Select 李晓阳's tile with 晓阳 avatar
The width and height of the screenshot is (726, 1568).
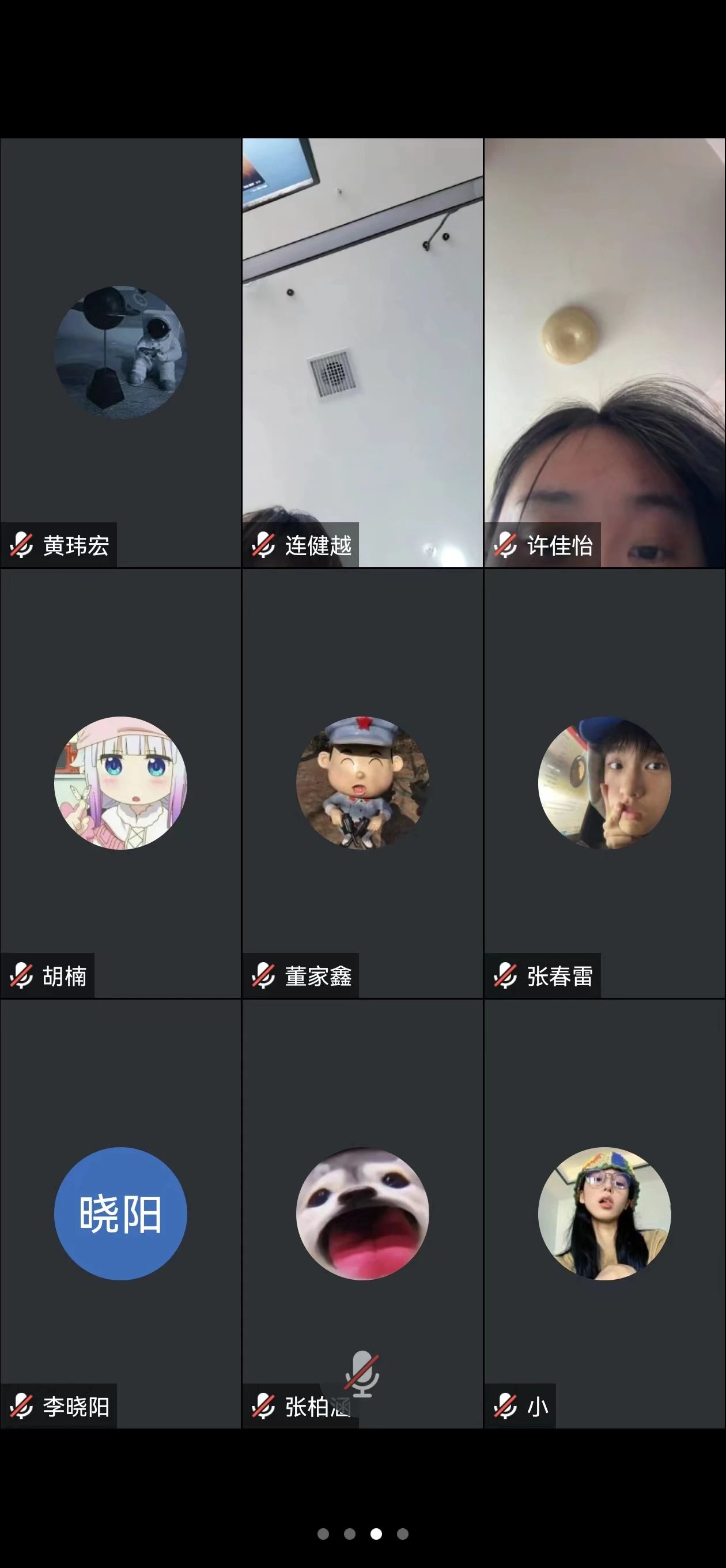tap(120, 1213)
